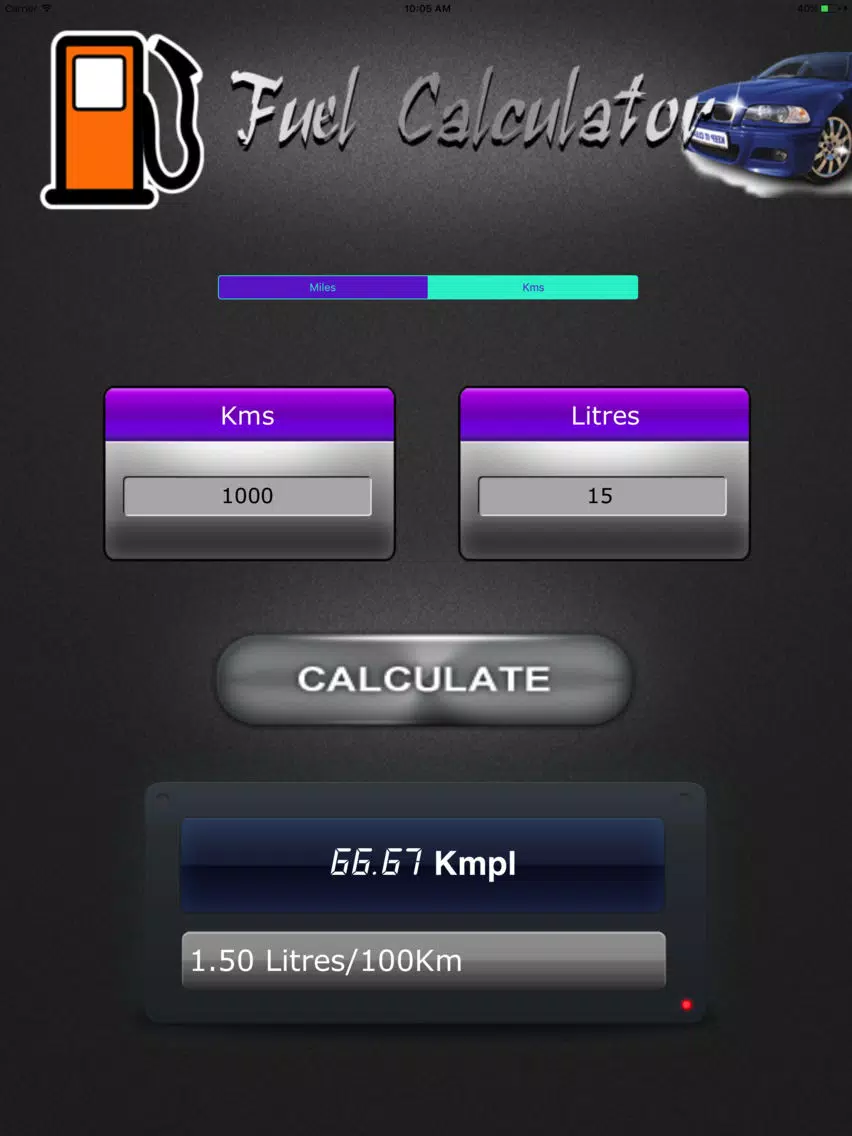Select the Kms segment
Screen dimensions: 852x1136
tap(533, 287)
